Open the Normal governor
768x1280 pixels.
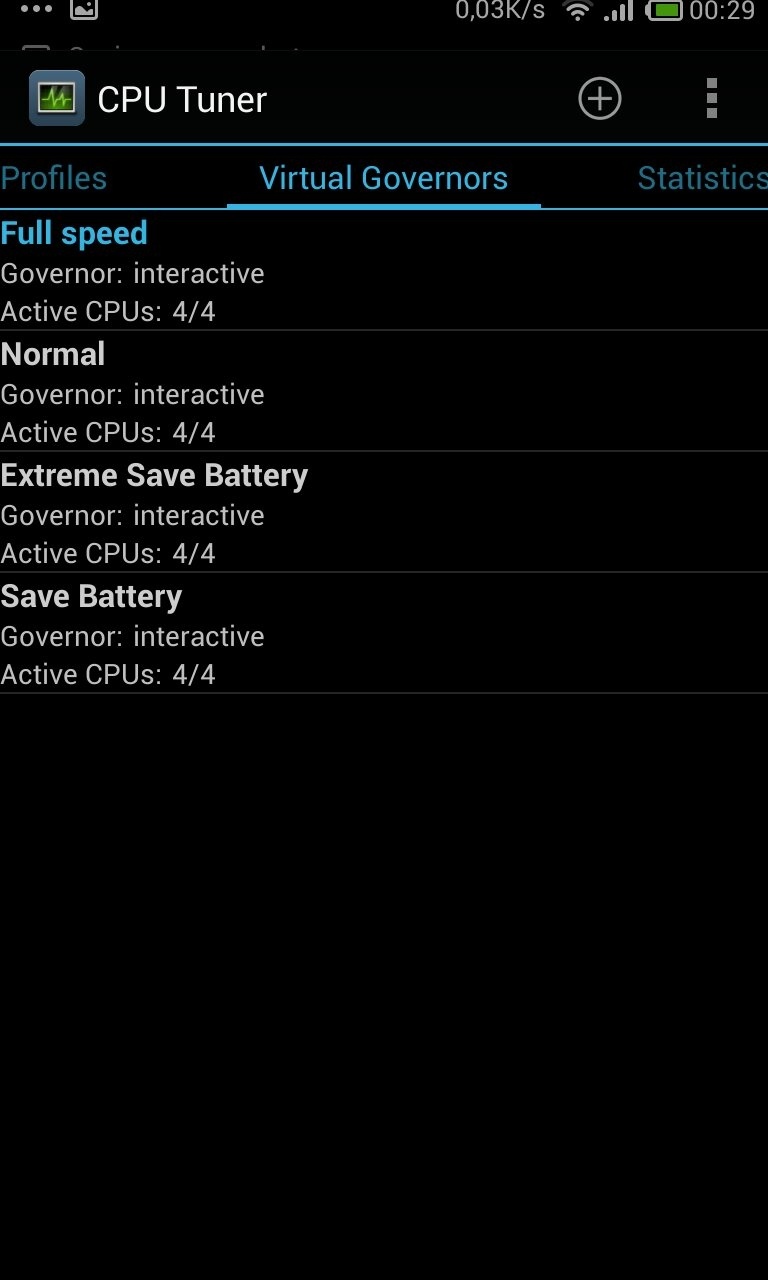coord(383,392)
